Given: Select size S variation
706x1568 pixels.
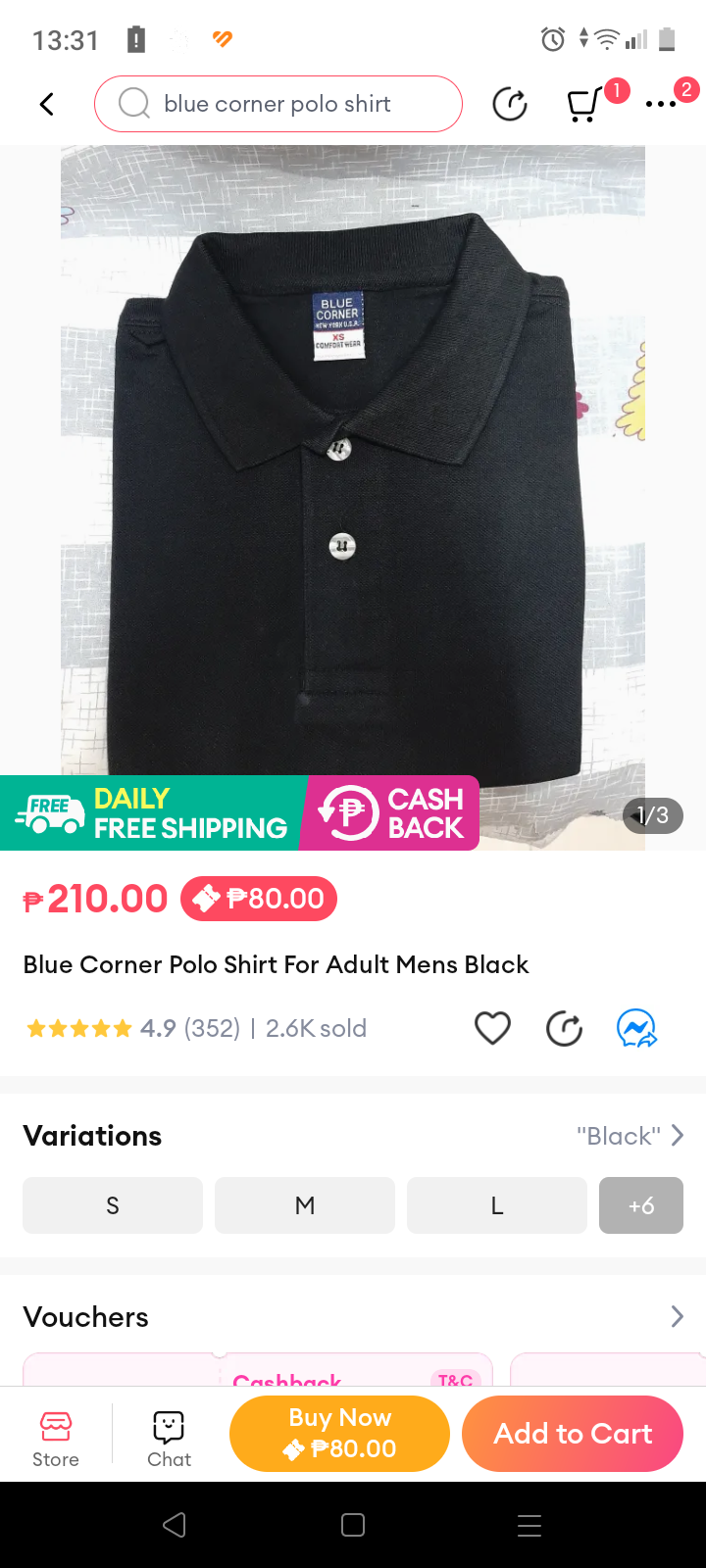Looking at the screenshot, I should [x=112, y=1205].
